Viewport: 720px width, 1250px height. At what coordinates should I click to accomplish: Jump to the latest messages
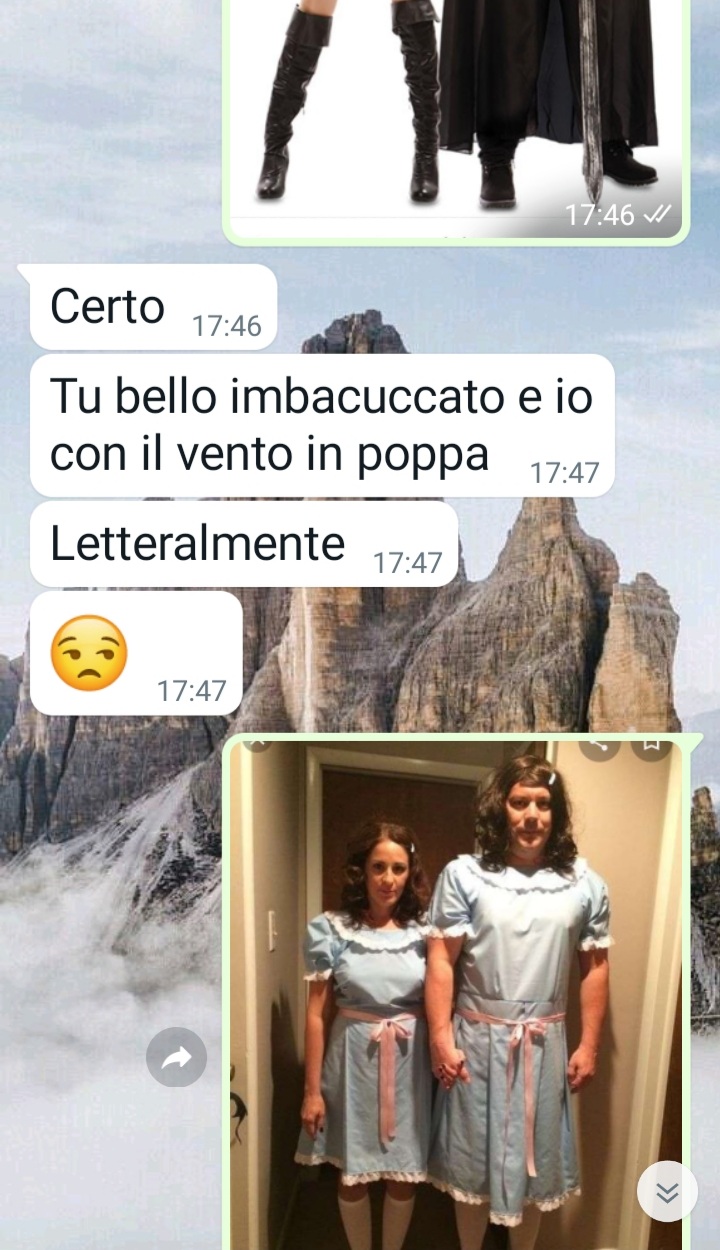coord(667,1191)
